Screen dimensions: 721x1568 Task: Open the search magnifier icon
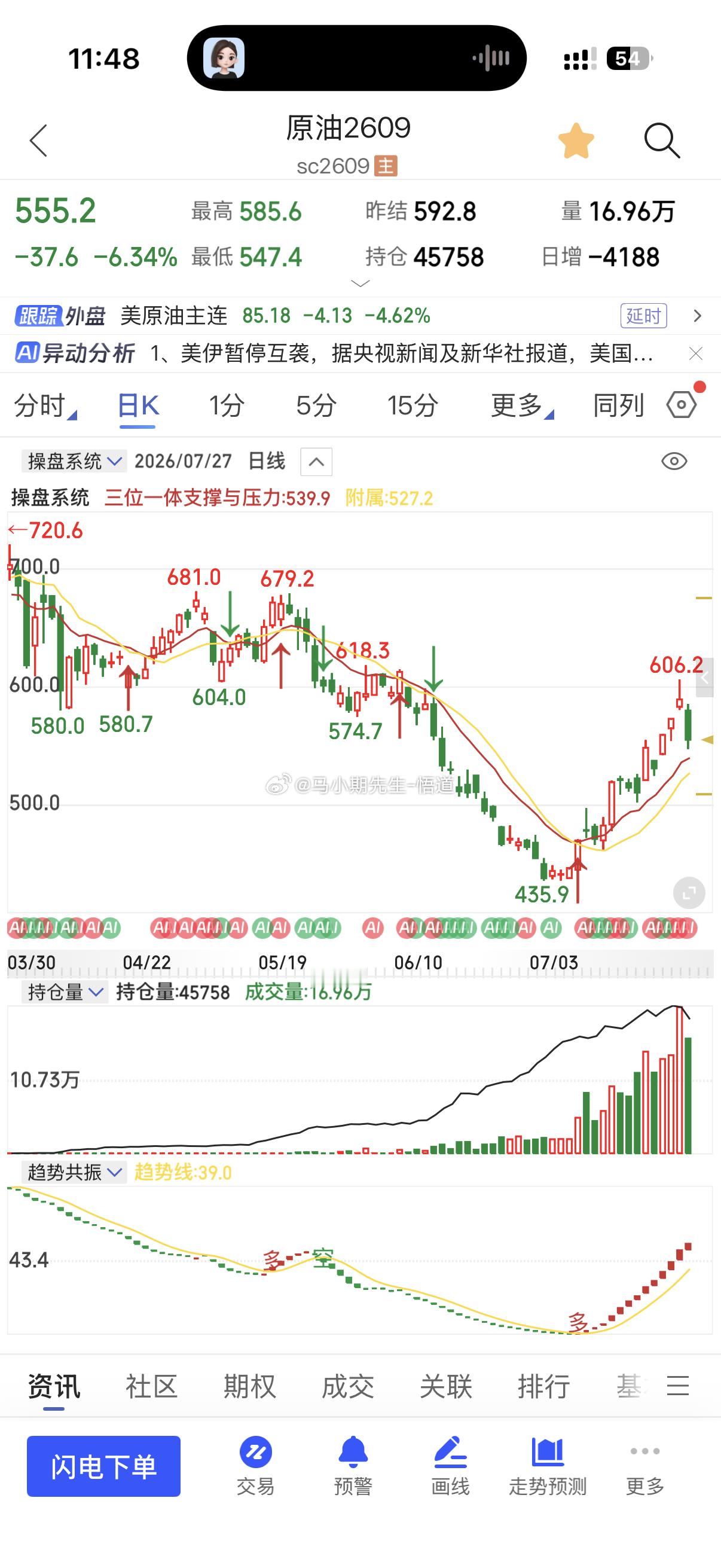pos(662,141)
